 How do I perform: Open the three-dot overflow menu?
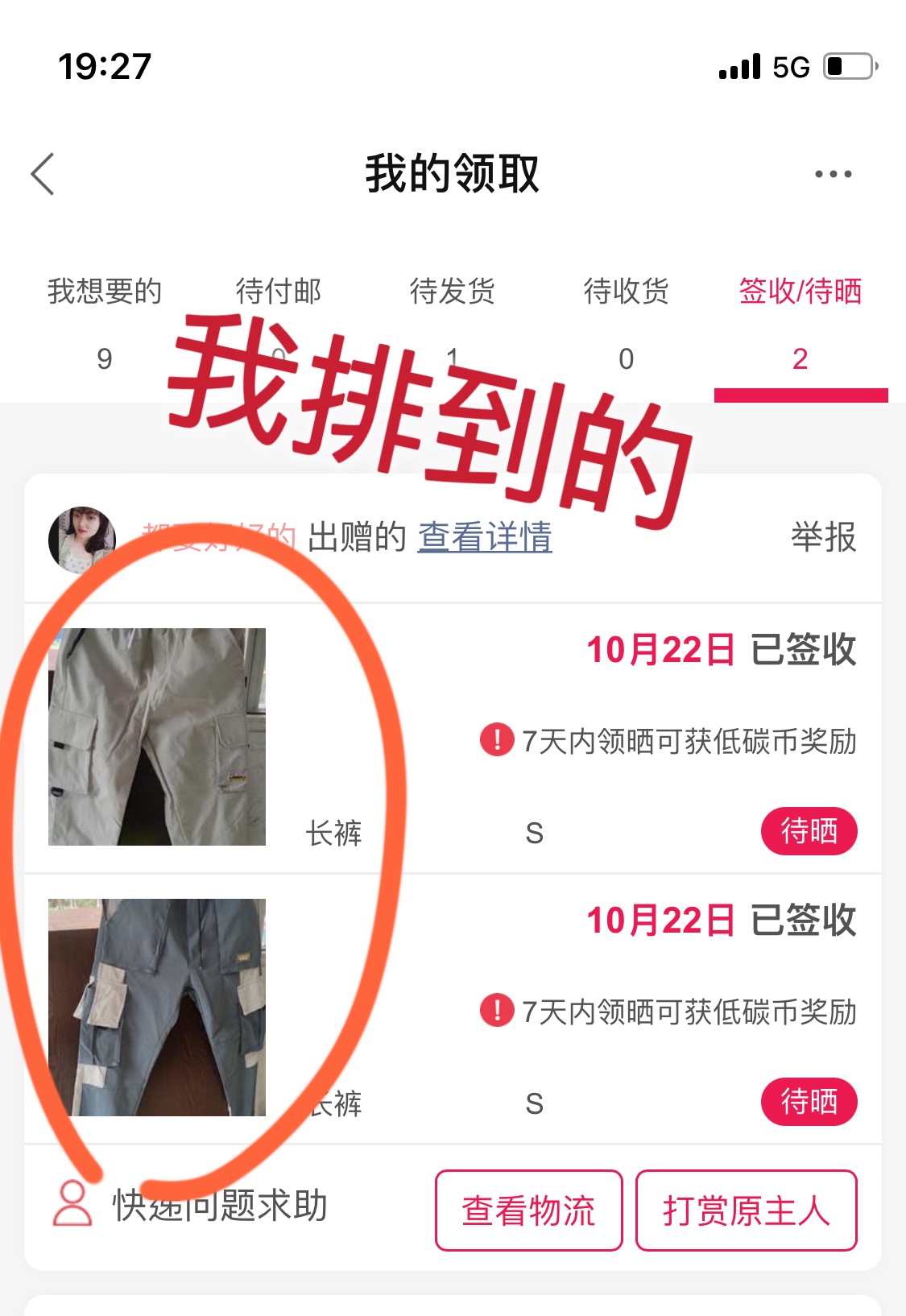coord(833,174)
